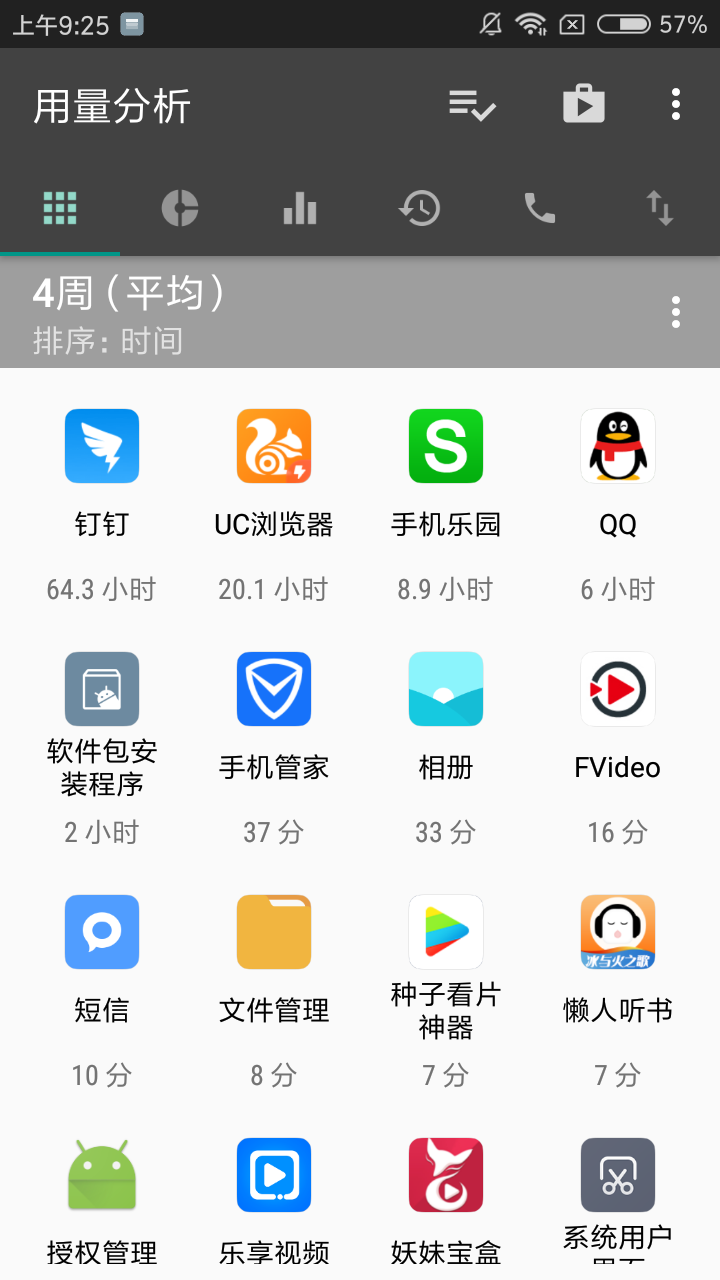Screen dimensions: 720x1280
Task: Open 手机管家 usage details
Action: tap(274, 749)
